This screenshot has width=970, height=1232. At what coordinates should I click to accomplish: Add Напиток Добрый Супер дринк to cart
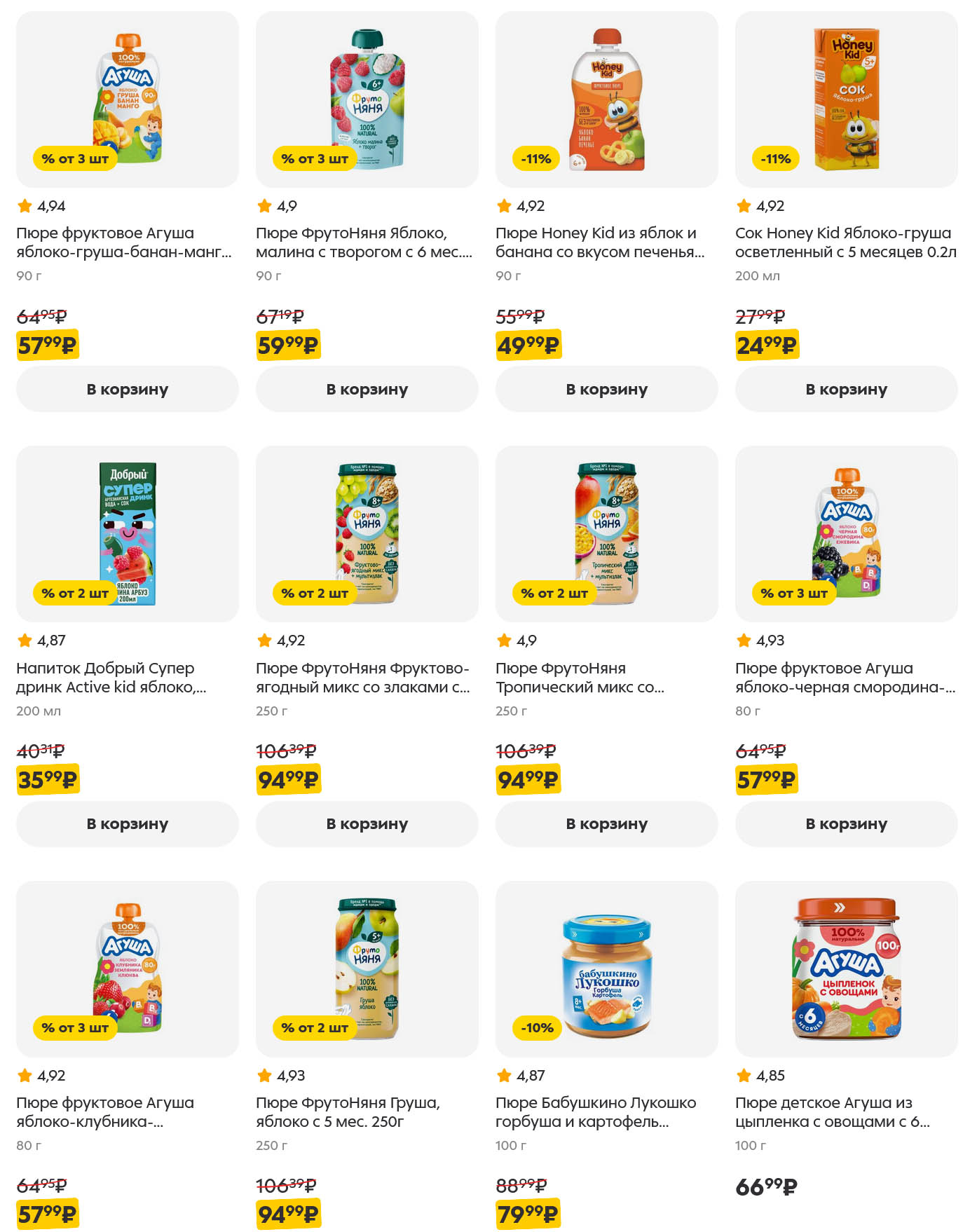[x=127, y=823]
